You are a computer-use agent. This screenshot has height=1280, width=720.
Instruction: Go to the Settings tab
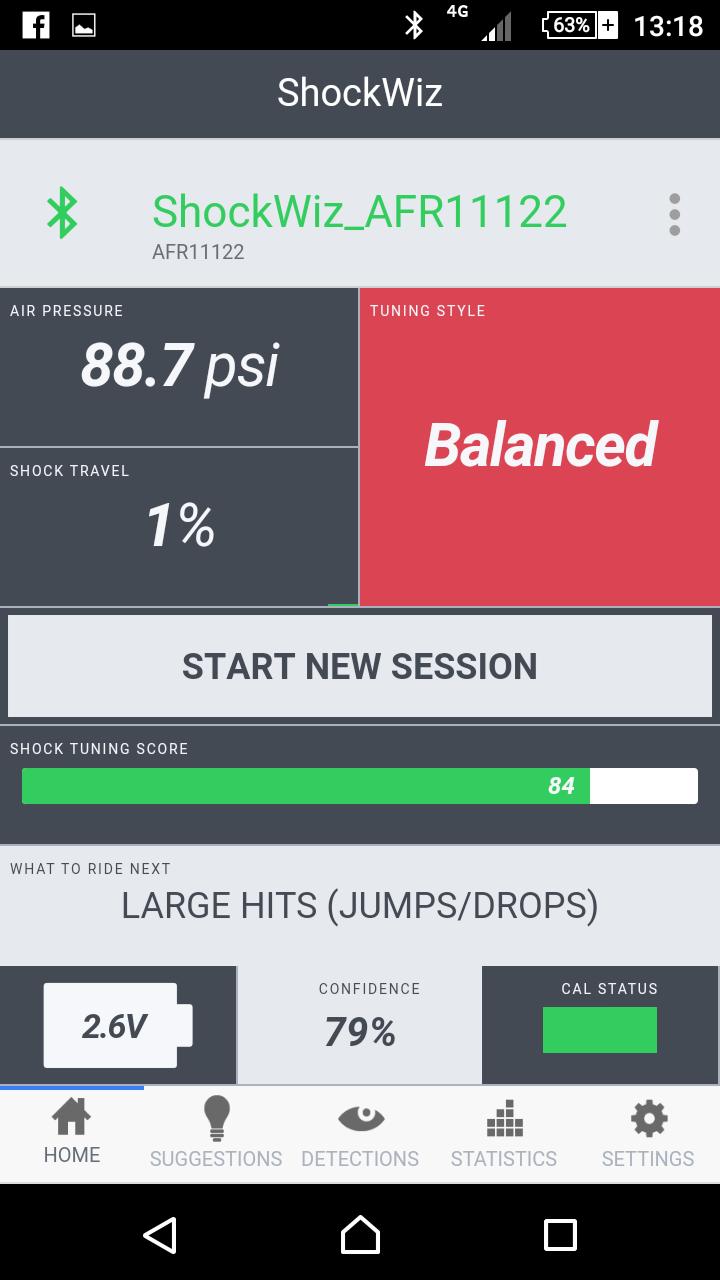[648, 1134]
